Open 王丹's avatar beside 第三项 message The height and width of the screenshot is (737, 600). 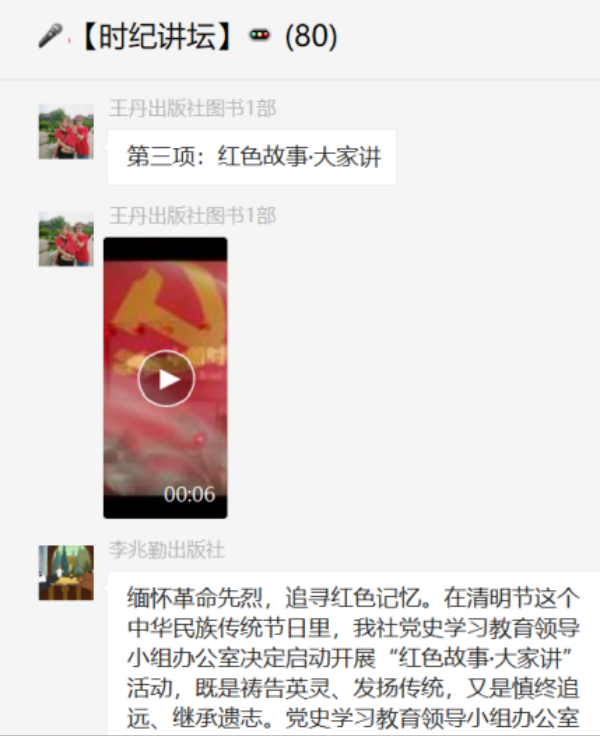pyautogui.click(x=66, y=131)
